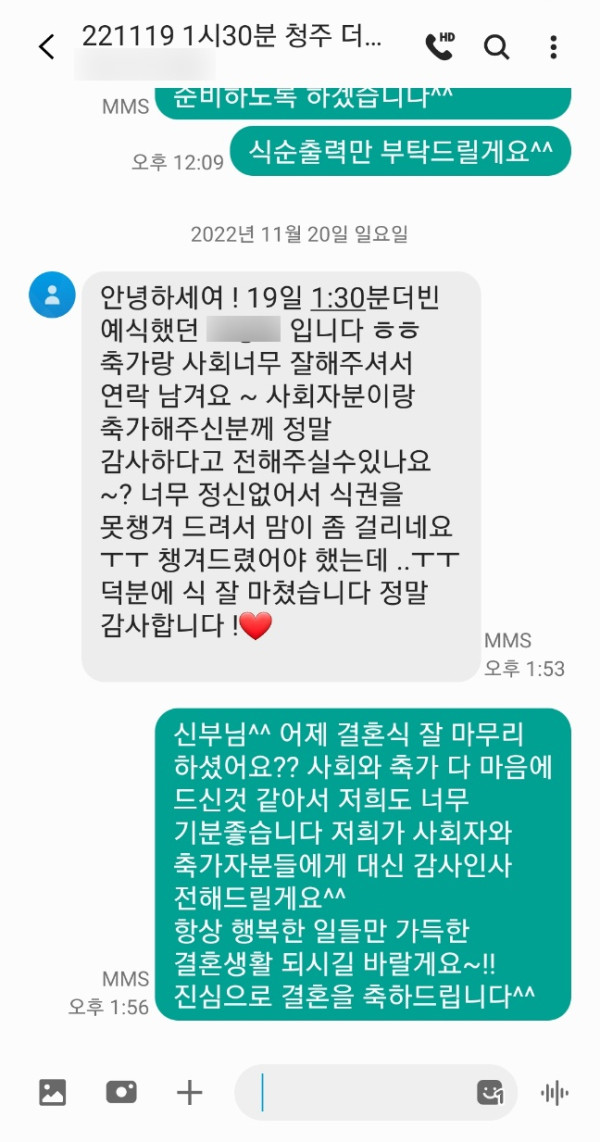This screenshot has height=1142, width=600.
Task: Focus the message text field
Action: coord(360,1092)
